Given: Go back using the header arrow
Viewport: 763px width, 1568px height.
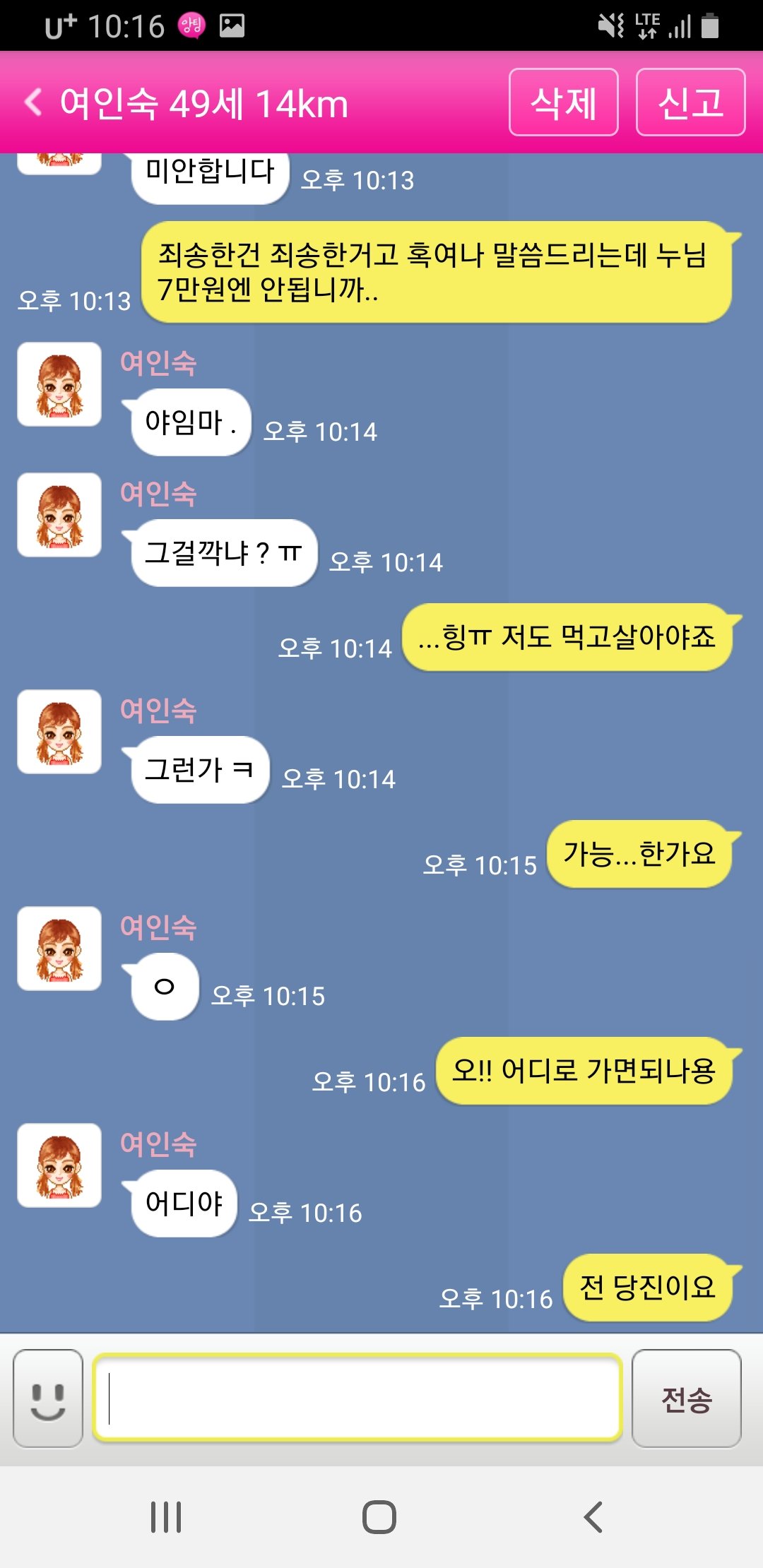Looking at the screenshot, I should (x=33, y=102).
